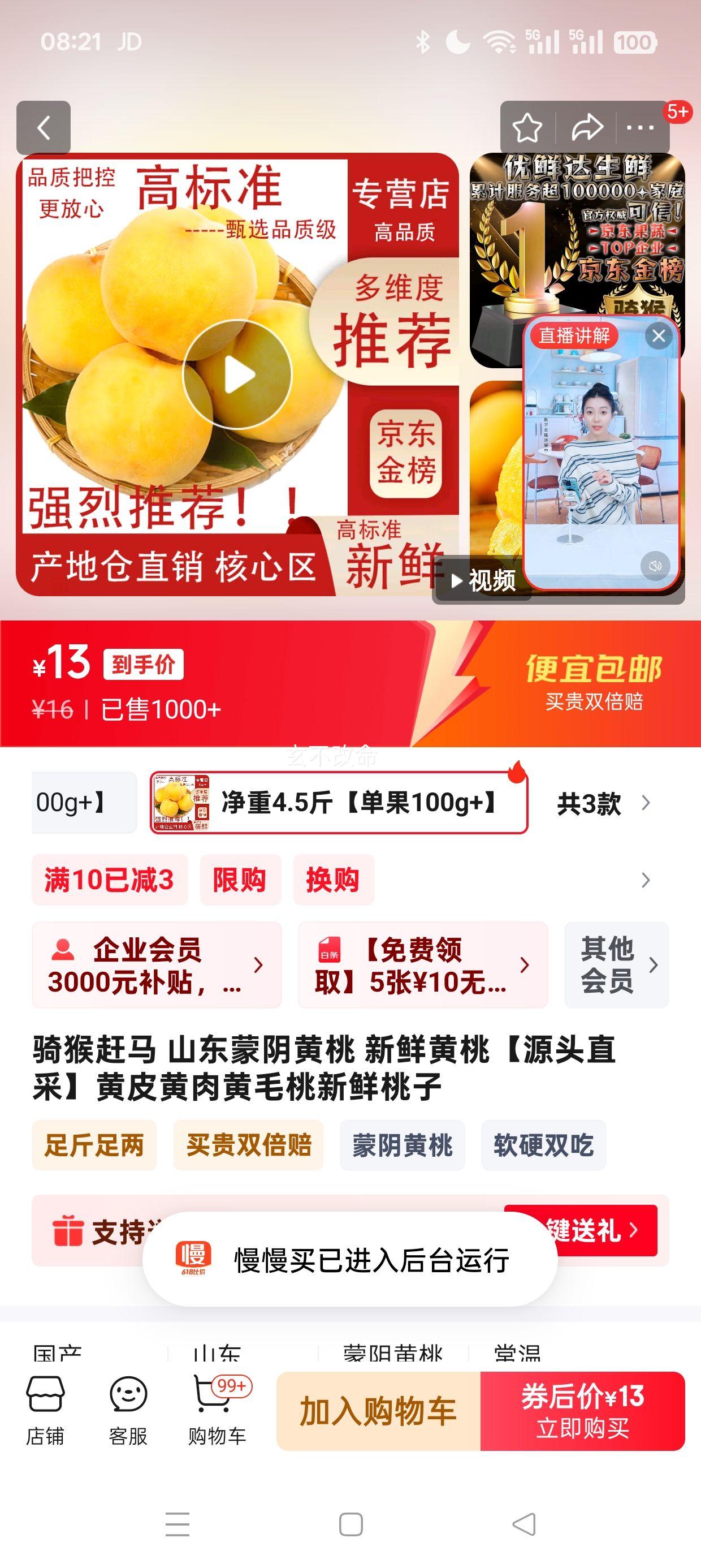Tap the 买贵双倍赔 tag
This screenshot has width=701, height=1568.
click(248, 1145)
